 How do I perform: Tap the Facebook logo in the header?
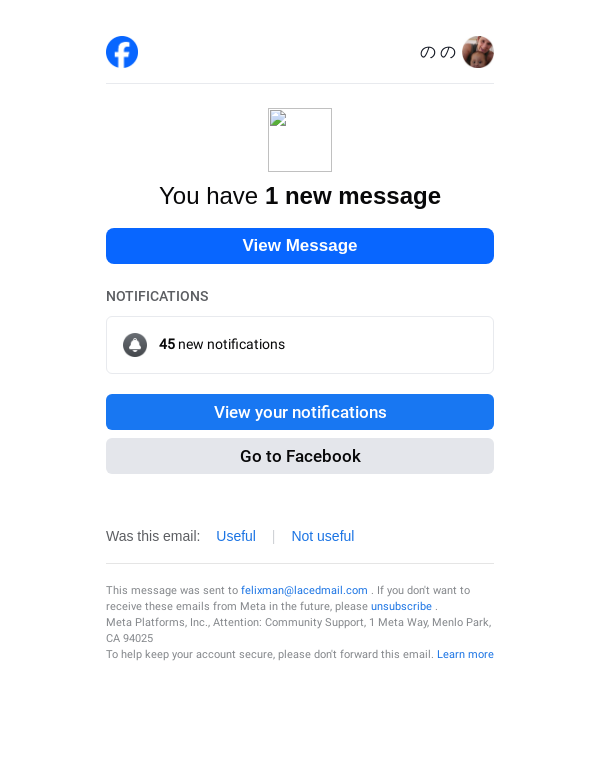[x=122, y=52]
